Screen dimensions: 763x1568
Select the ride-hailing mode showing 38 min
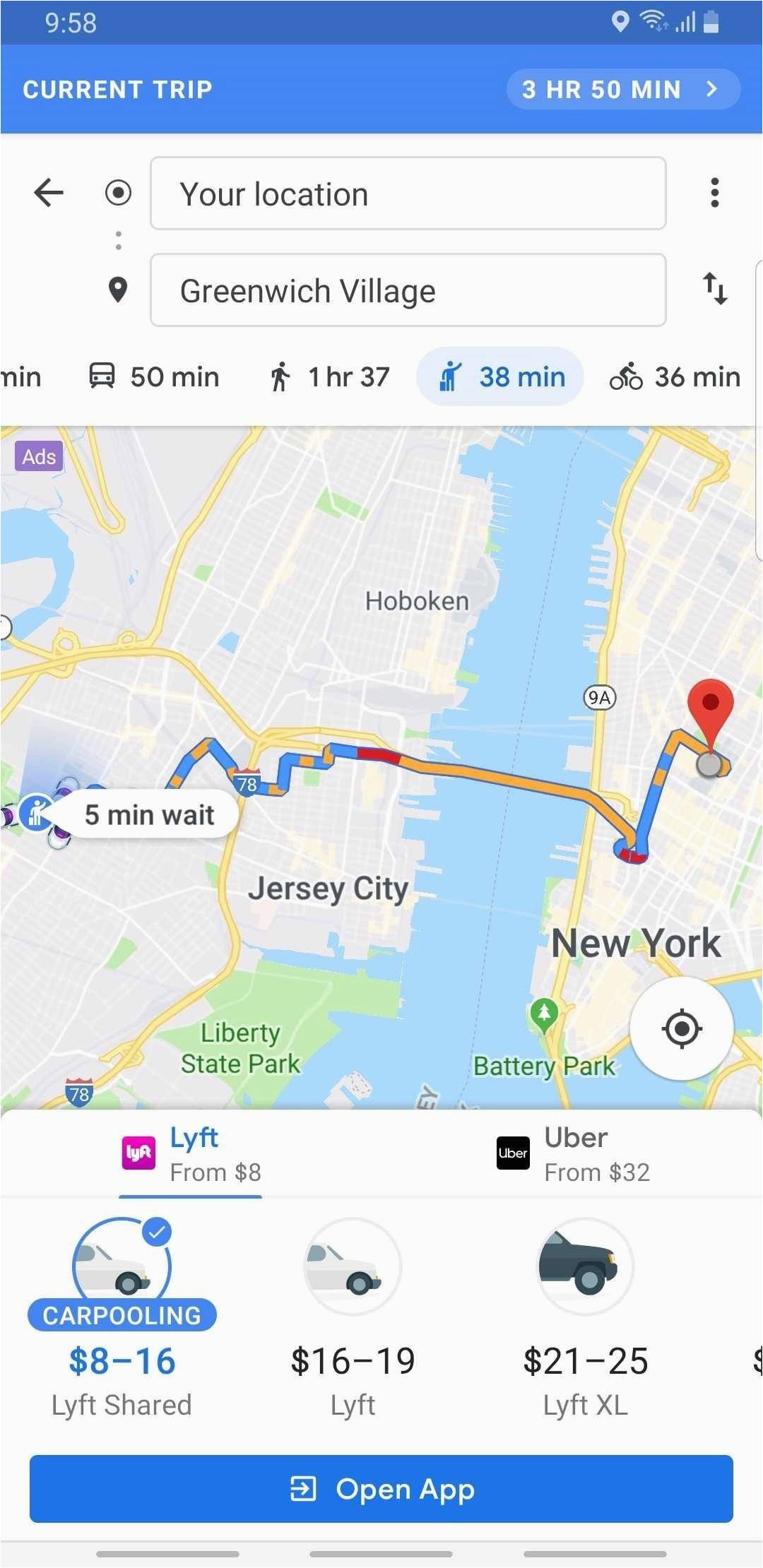point(500,376)
